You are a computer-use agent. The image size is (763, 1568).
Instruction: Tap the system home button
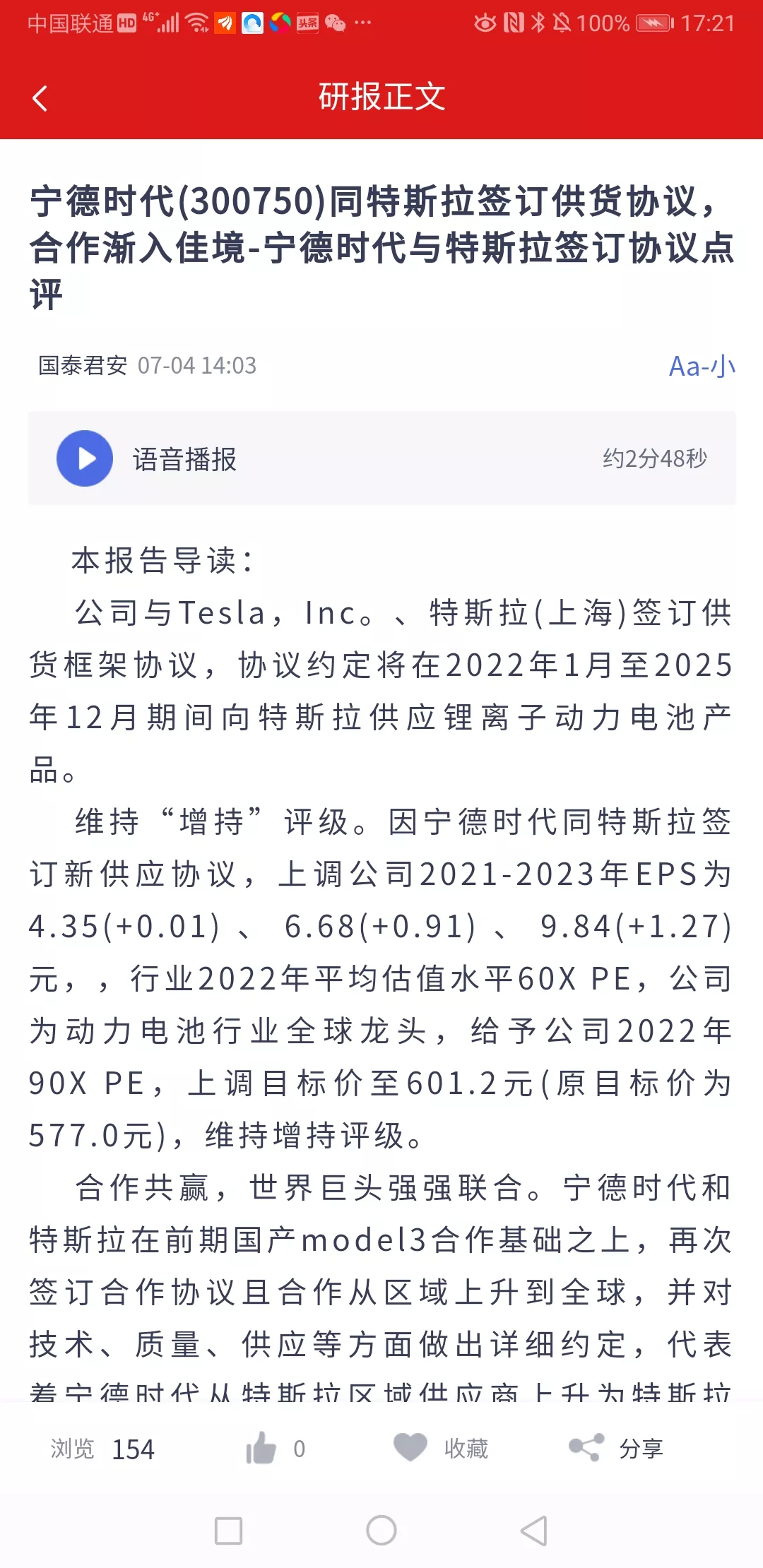click(x=381, y=1531)
